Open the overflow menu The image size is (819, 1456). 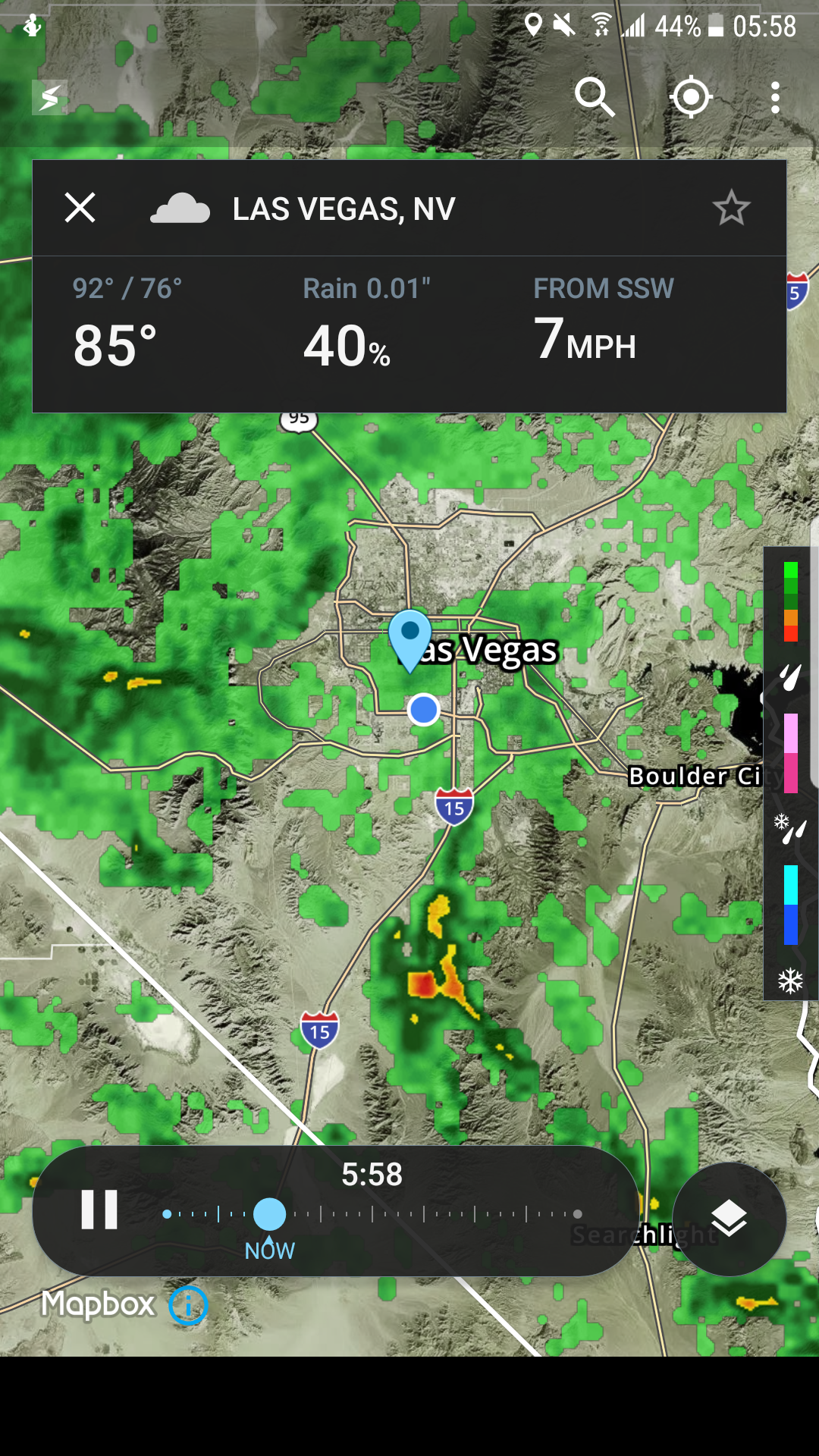(x=775, y=98)
